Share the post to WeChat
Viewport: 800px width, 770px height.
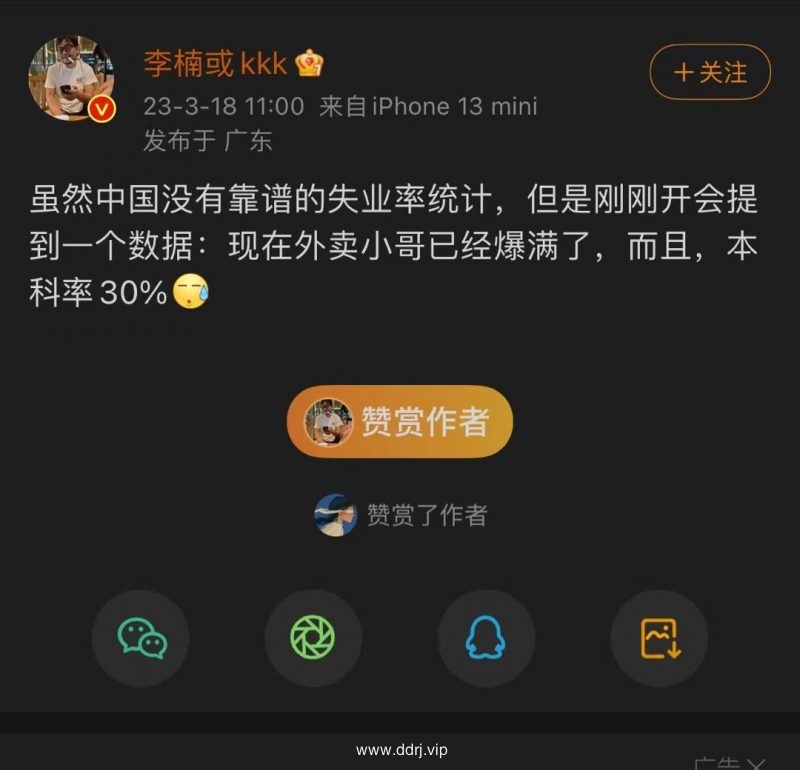(140, 638)
